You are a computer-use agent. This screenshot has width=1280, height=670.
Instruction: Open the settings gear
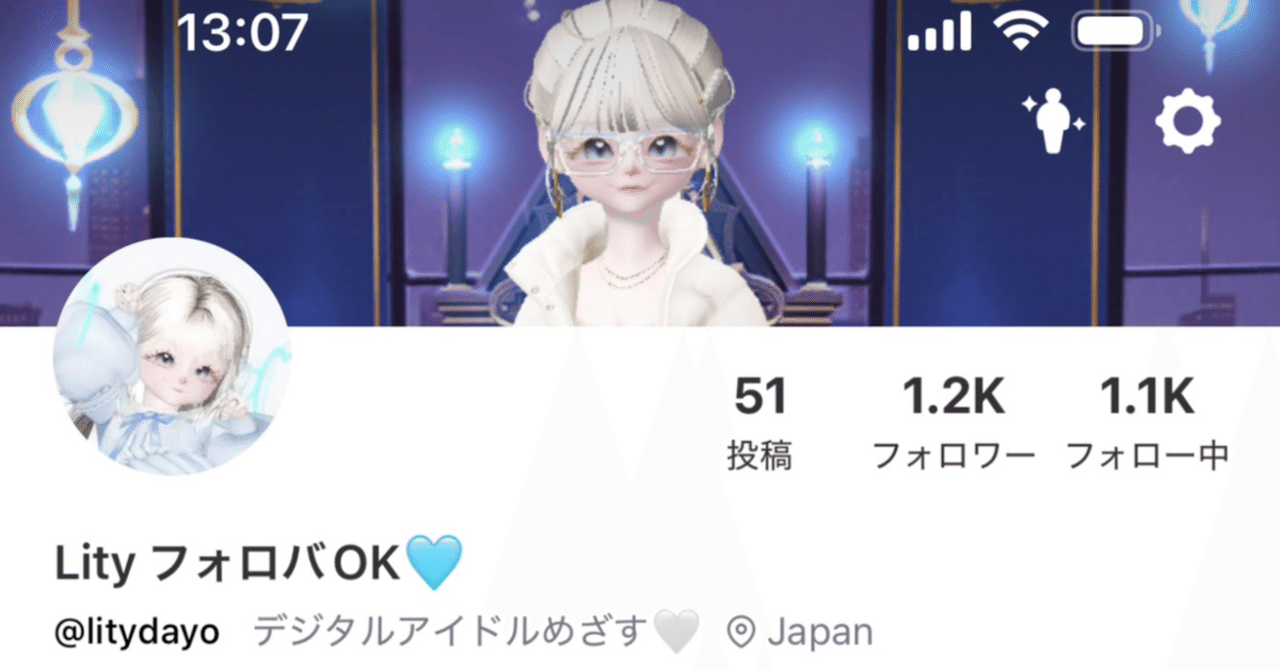pos(1187,122)
